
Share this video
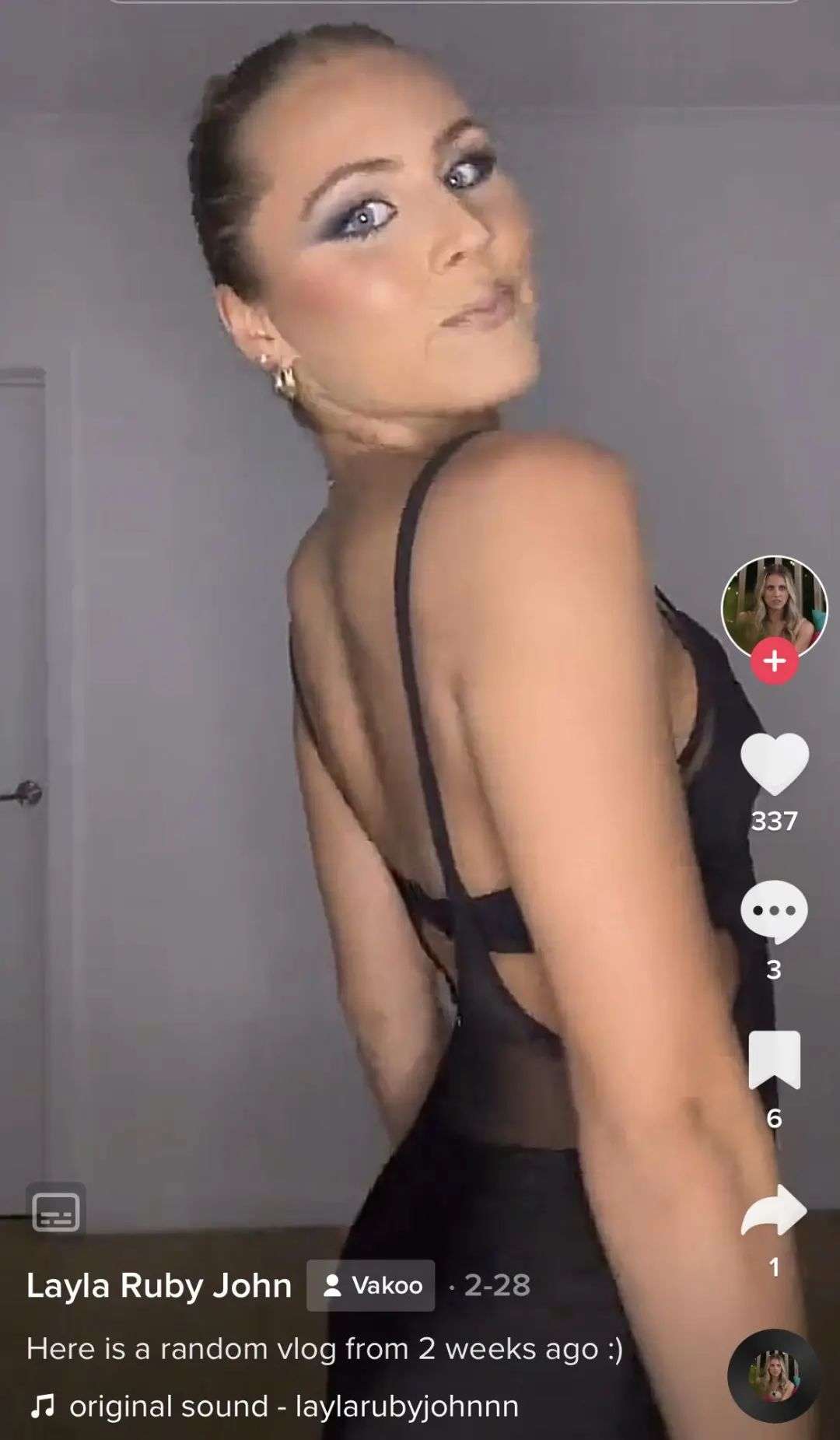pos(774,1210)
